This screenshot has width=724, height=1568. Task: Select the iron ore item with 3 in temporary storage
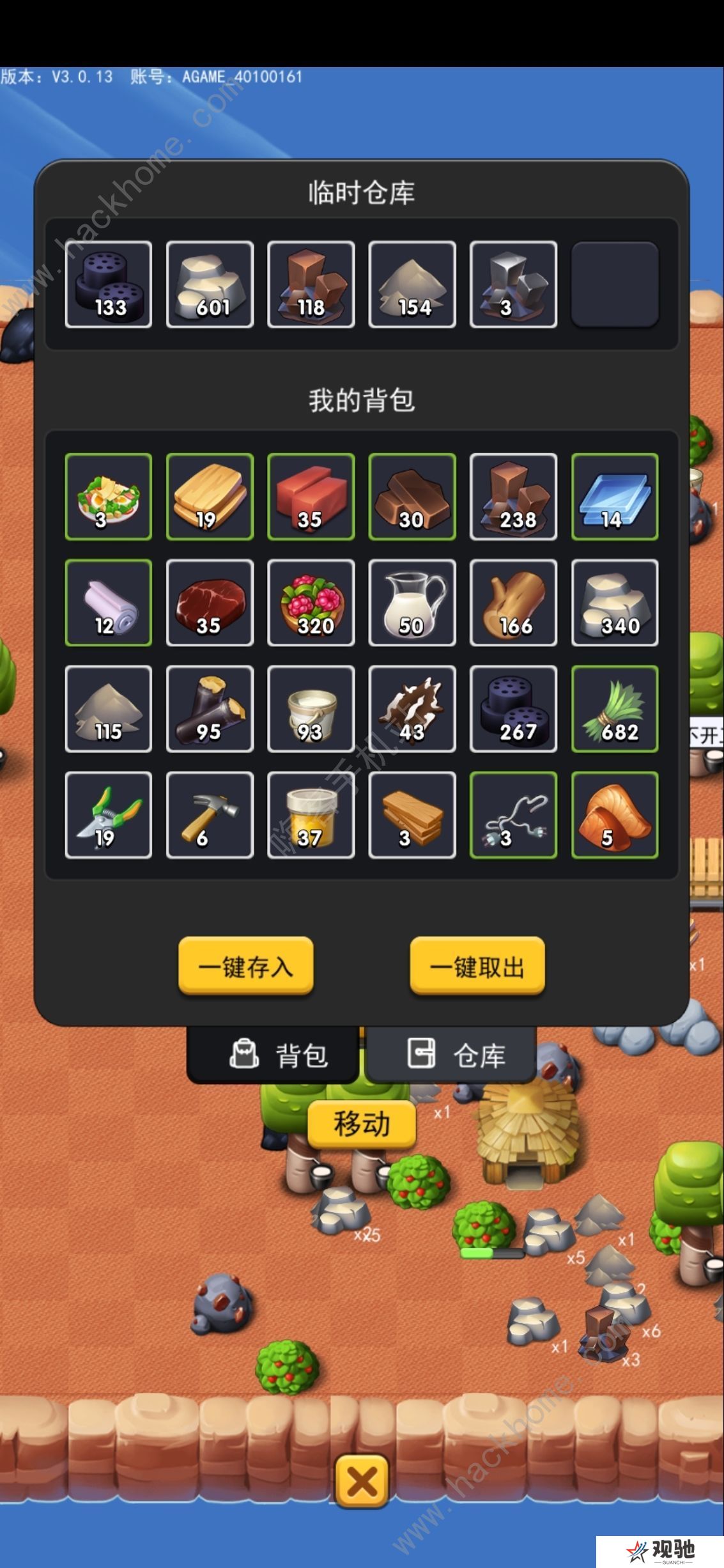[513, 284]
